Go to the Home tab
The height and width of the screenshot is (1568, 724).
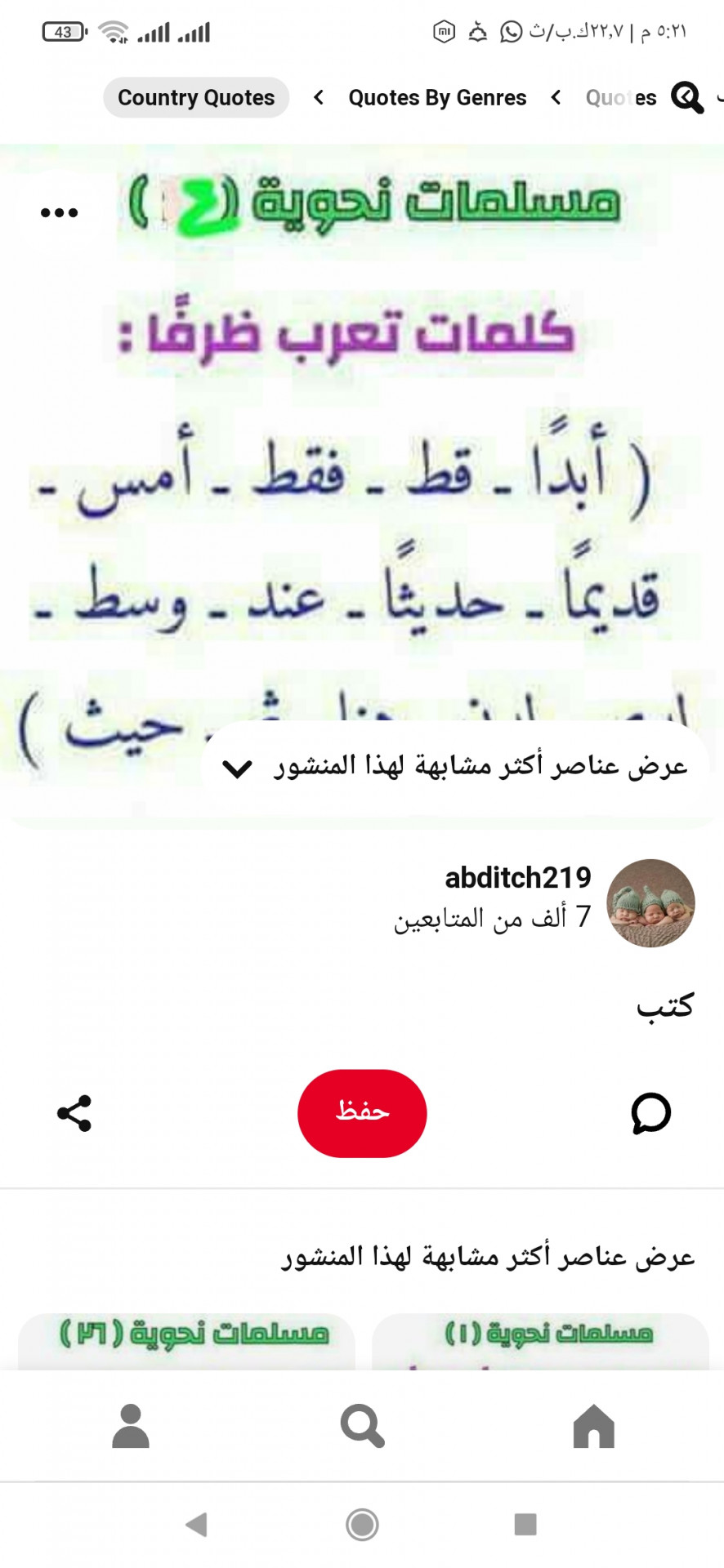point(593,1427)
